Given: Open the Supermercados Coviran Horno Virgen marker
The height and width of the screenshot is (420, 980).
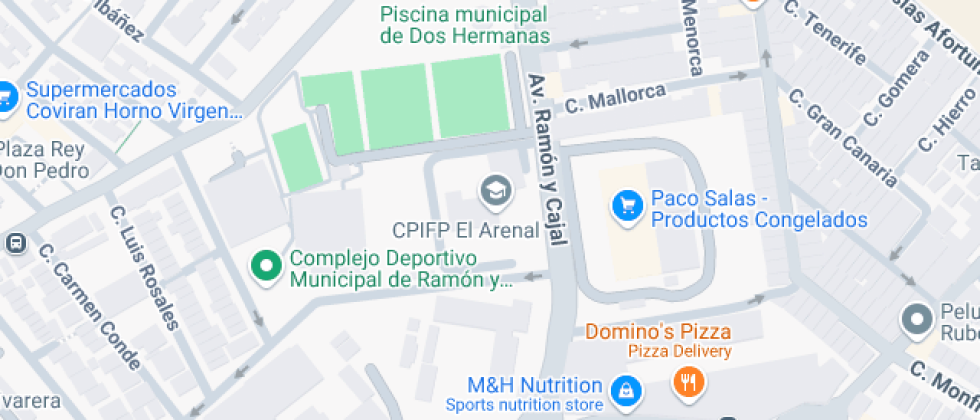Looking at the screenshot, I should tap(9, 98).
